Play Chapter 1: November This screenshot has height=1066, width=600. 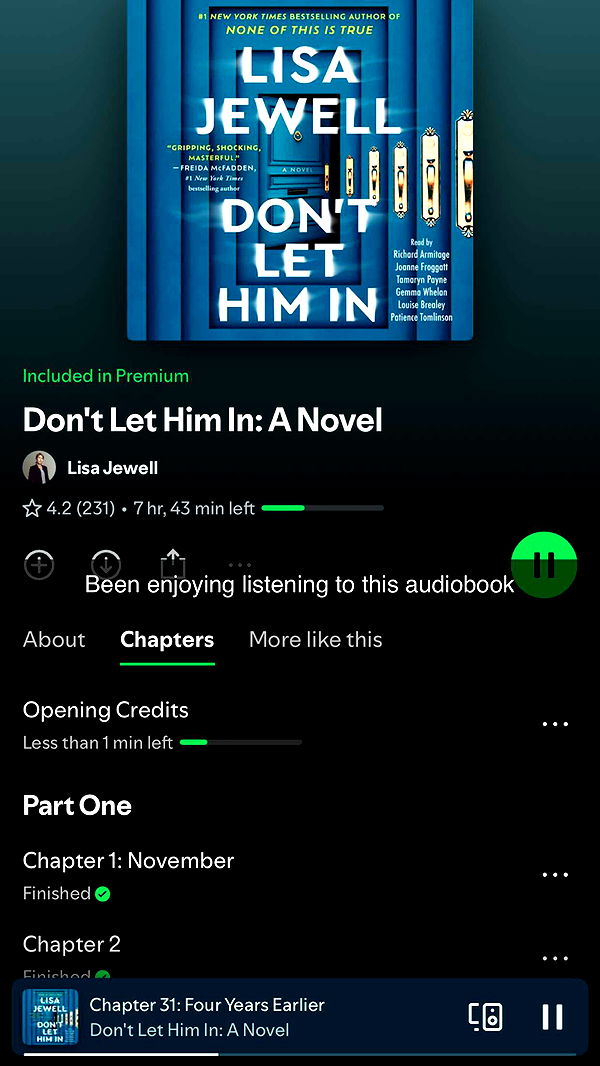click(x=128, y=861)
